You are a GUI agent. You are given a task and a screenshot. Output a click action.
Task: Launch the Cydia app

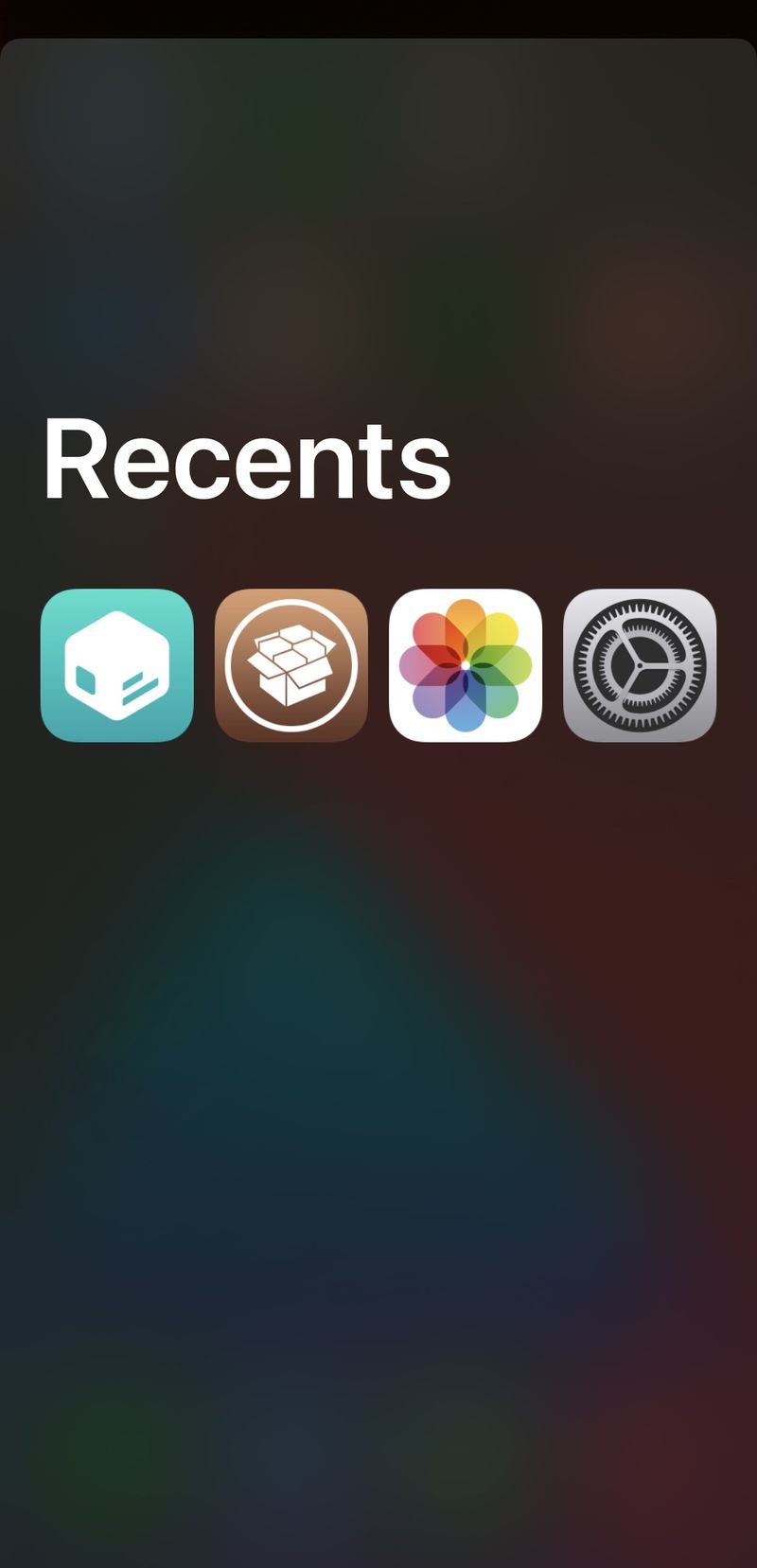pyautogui.click(x=291, y=665)
